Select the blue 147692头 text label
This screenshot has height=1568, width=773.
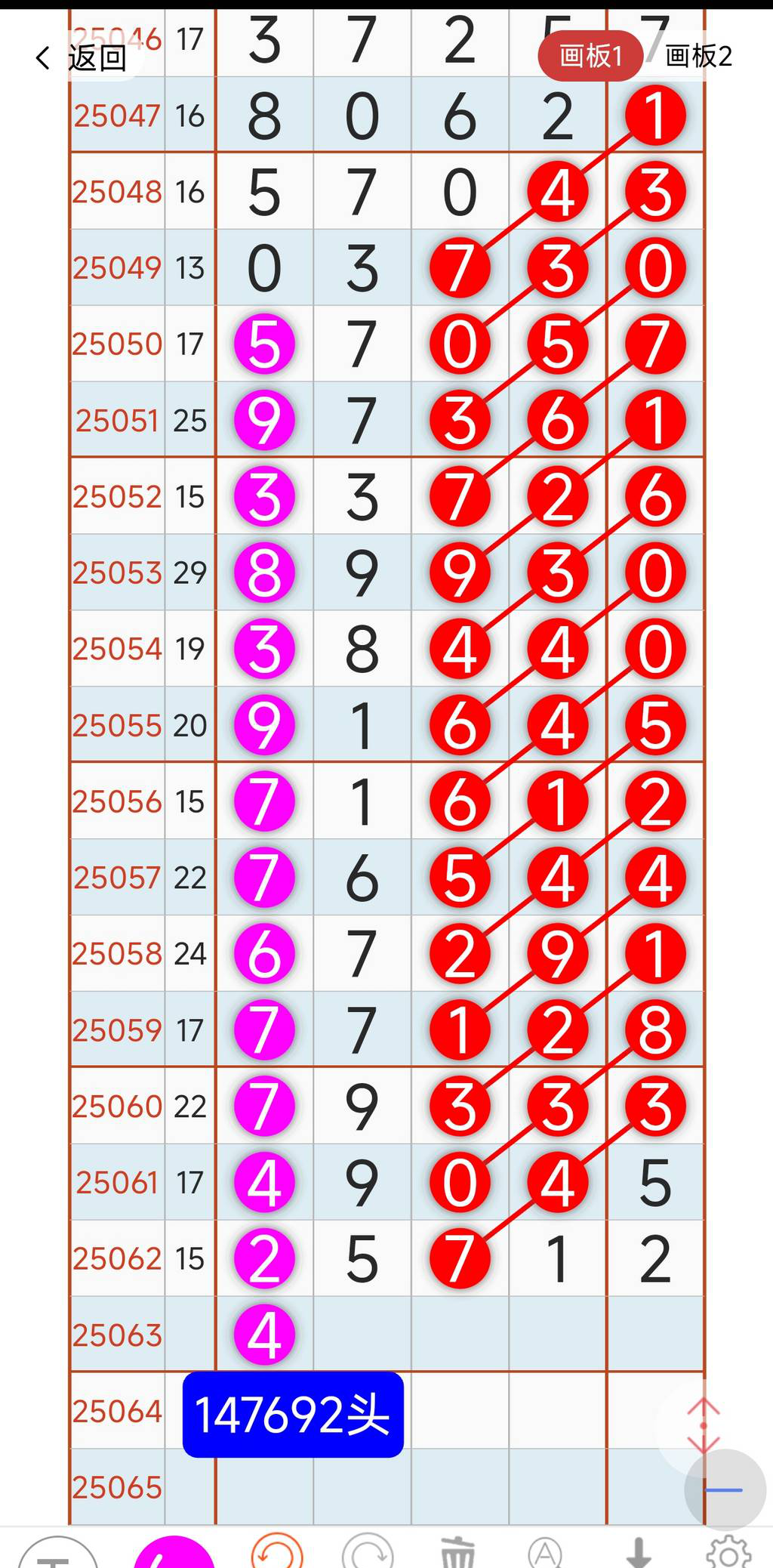point(293,1415)
